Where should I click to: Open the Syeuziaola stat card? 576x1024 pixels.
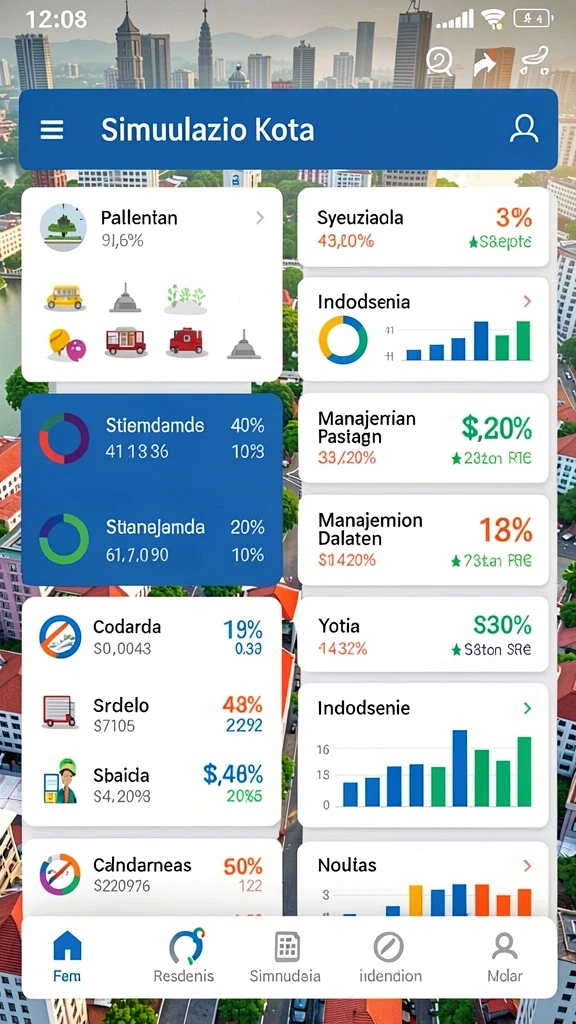click(x=423, y=227)
